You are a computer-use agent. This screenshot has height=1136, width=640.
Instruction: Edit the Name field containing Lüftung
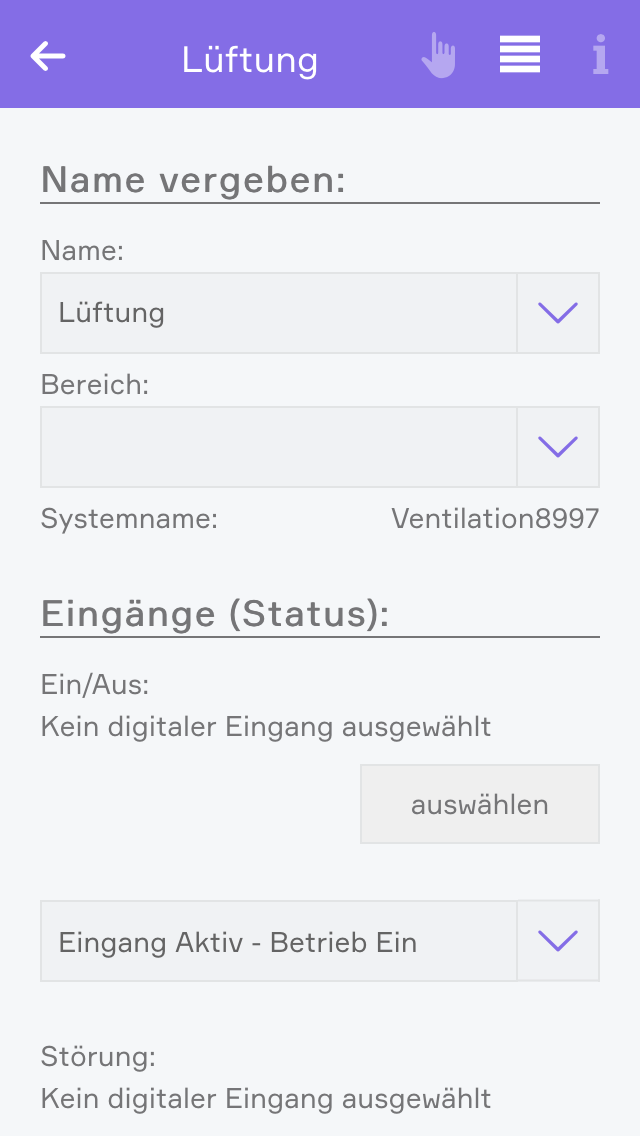[278, 313]
